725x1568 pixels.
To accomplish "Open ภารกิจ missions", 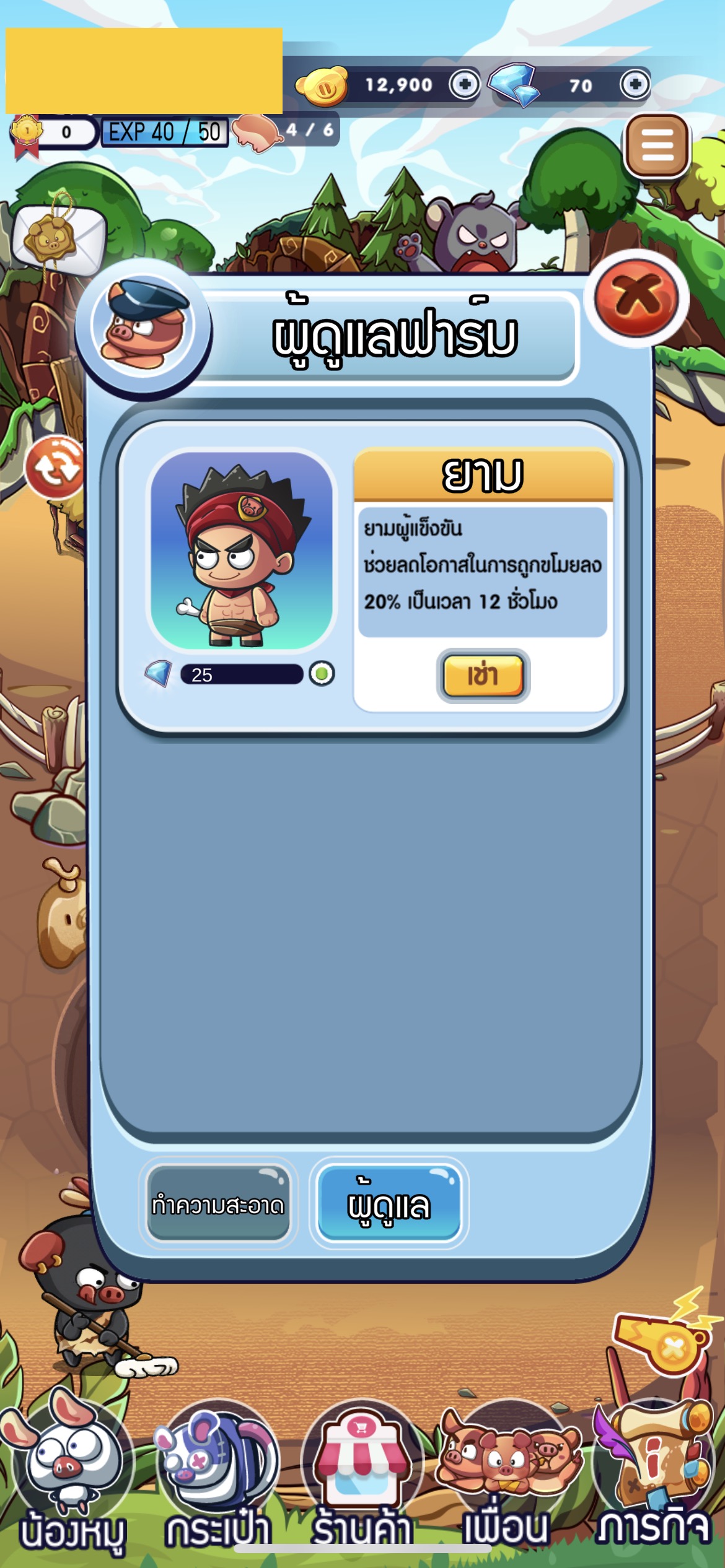I will point(653,1480).
